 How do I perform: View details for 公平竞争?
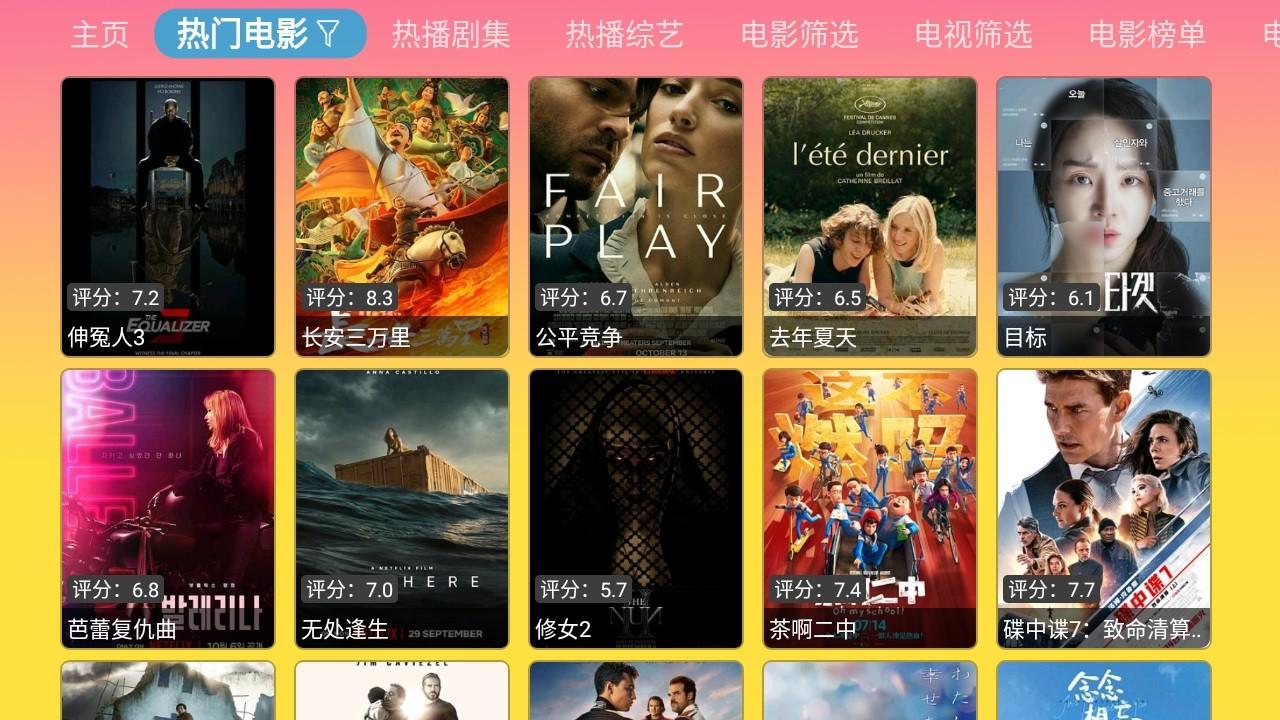(636, 216)
